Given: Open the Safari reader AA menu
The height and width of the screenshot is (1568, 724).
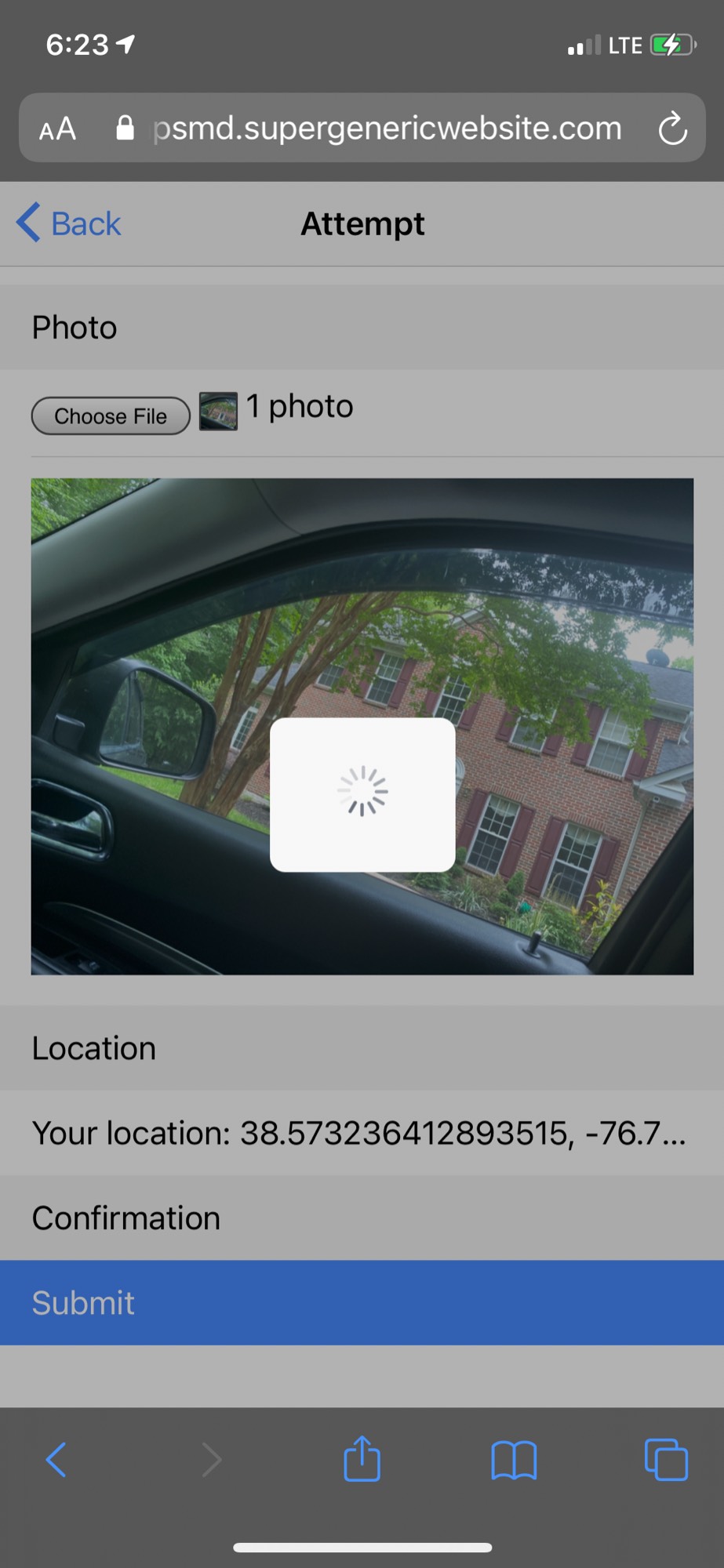Looking at the screenshot, I should [58, 129].
